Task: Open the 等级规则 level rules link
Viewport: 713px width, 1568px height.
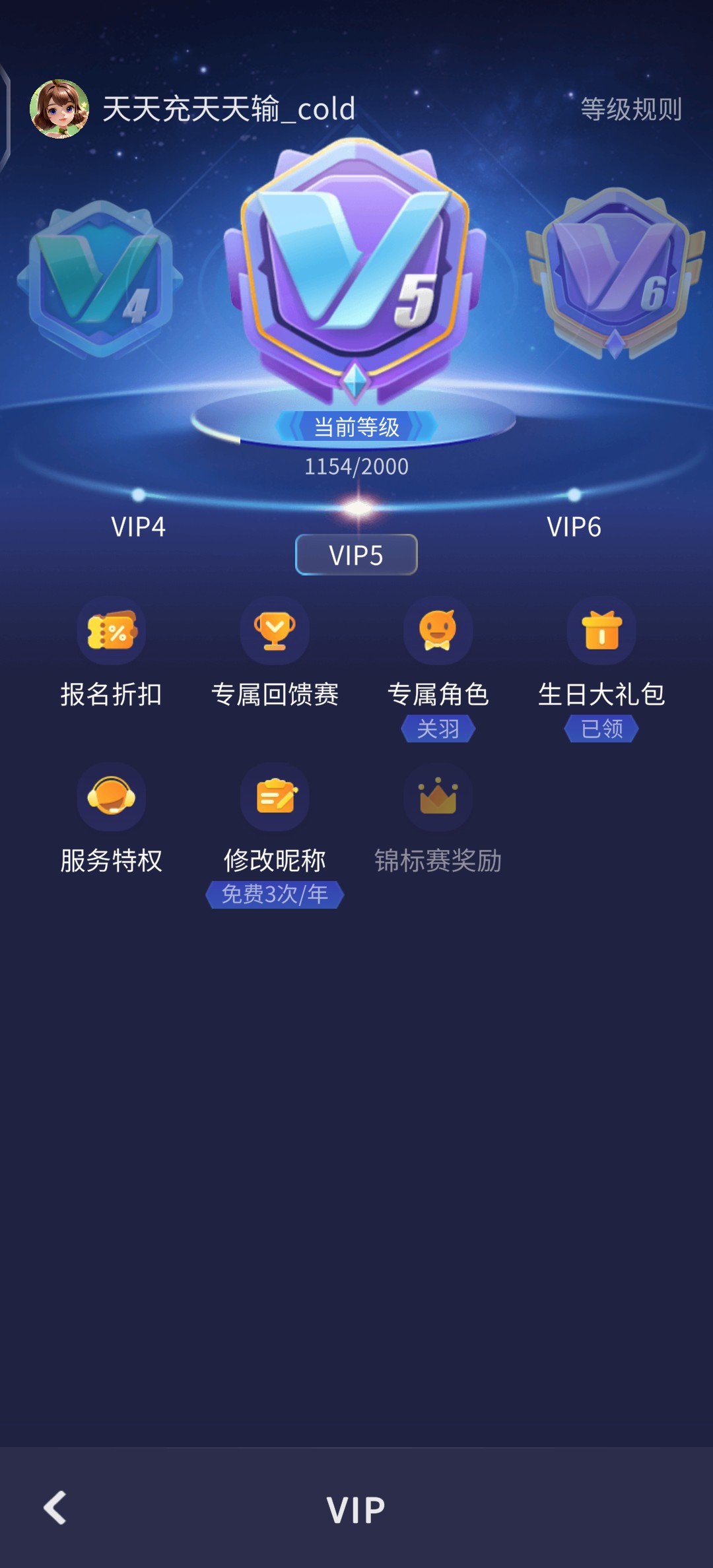Action: (x=630, y=109)
